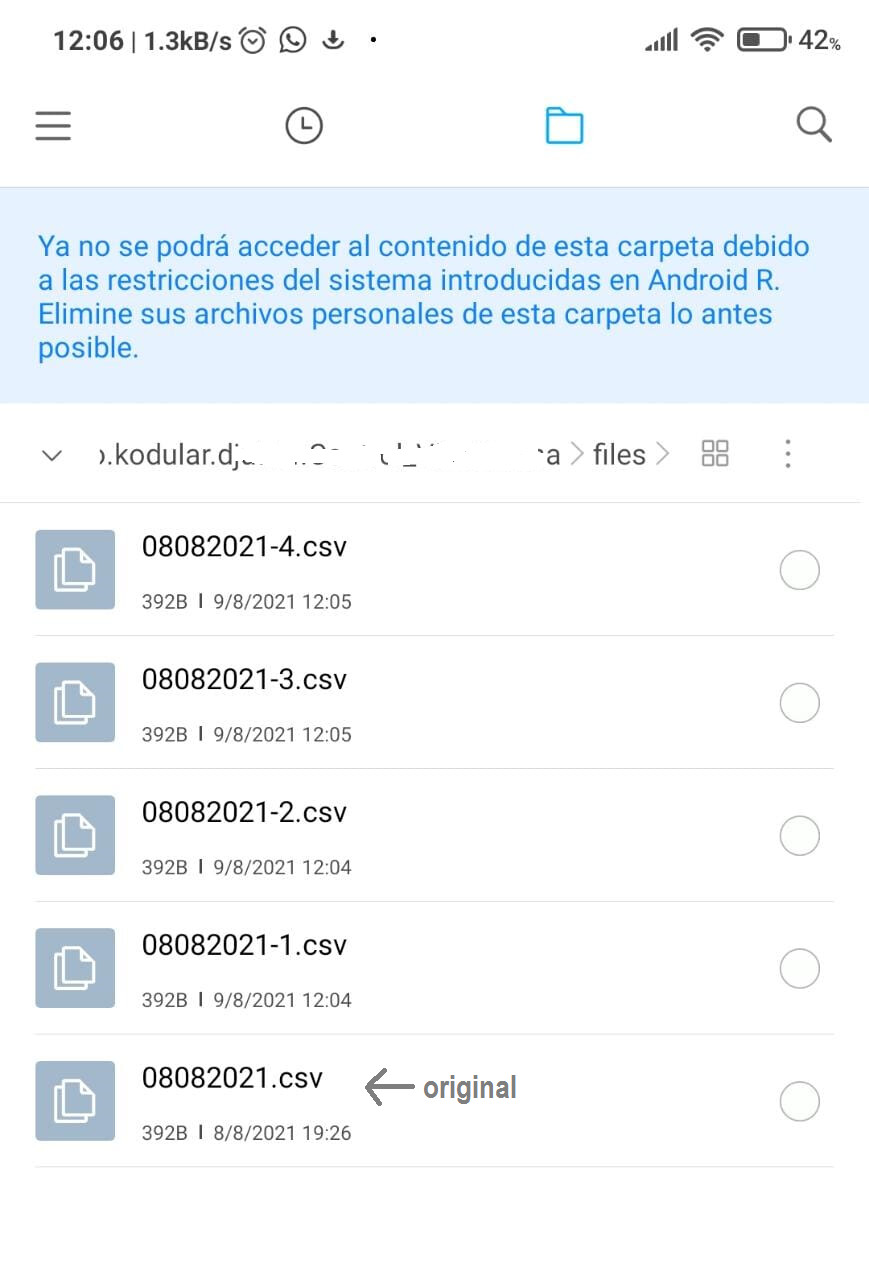This screenshot has height=1280, width=869.
Task: Select the circle for 08082021.csv
Action: [x=799, y=1101]
